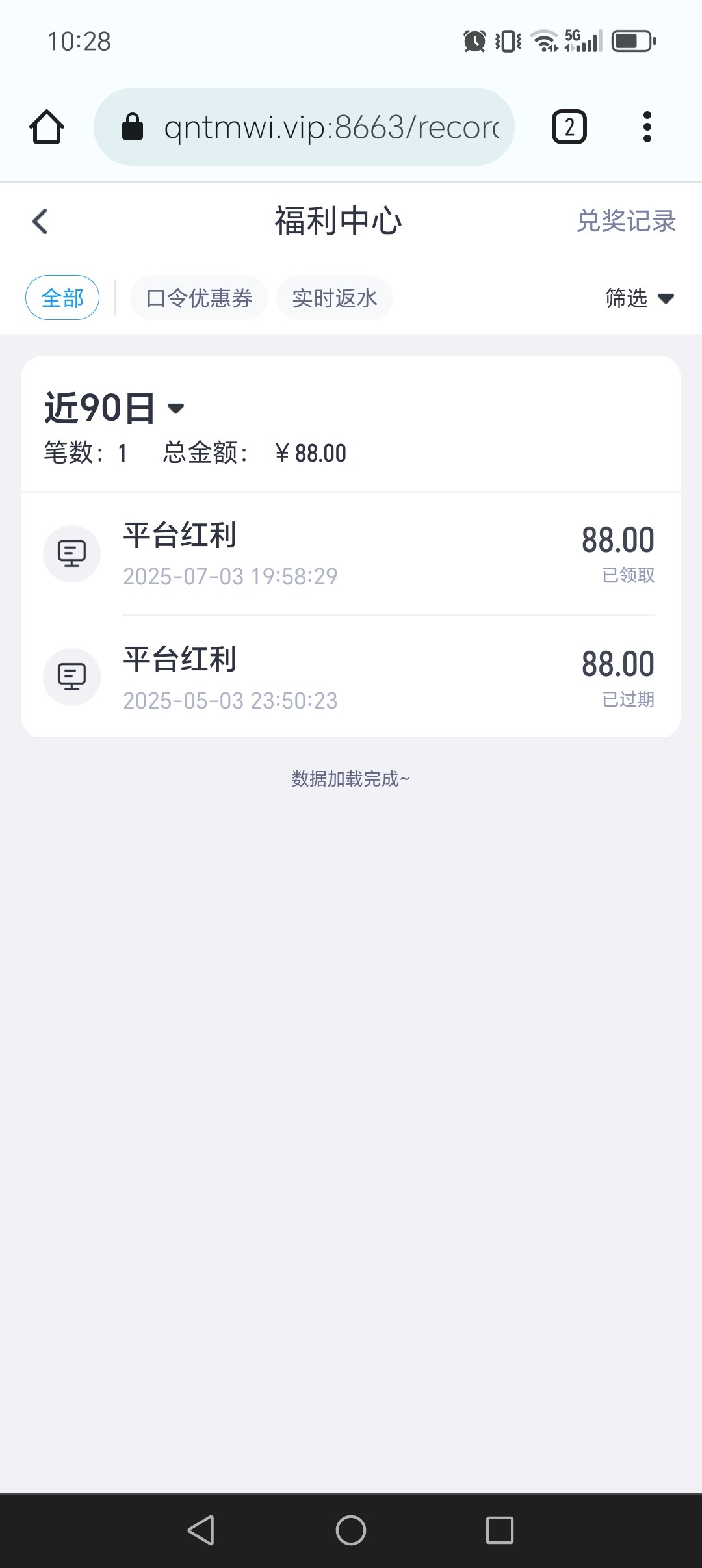702x1568 pixels.
Task: Open 平台红利 record marked 已领取
Action: click(x=351, y=554)
